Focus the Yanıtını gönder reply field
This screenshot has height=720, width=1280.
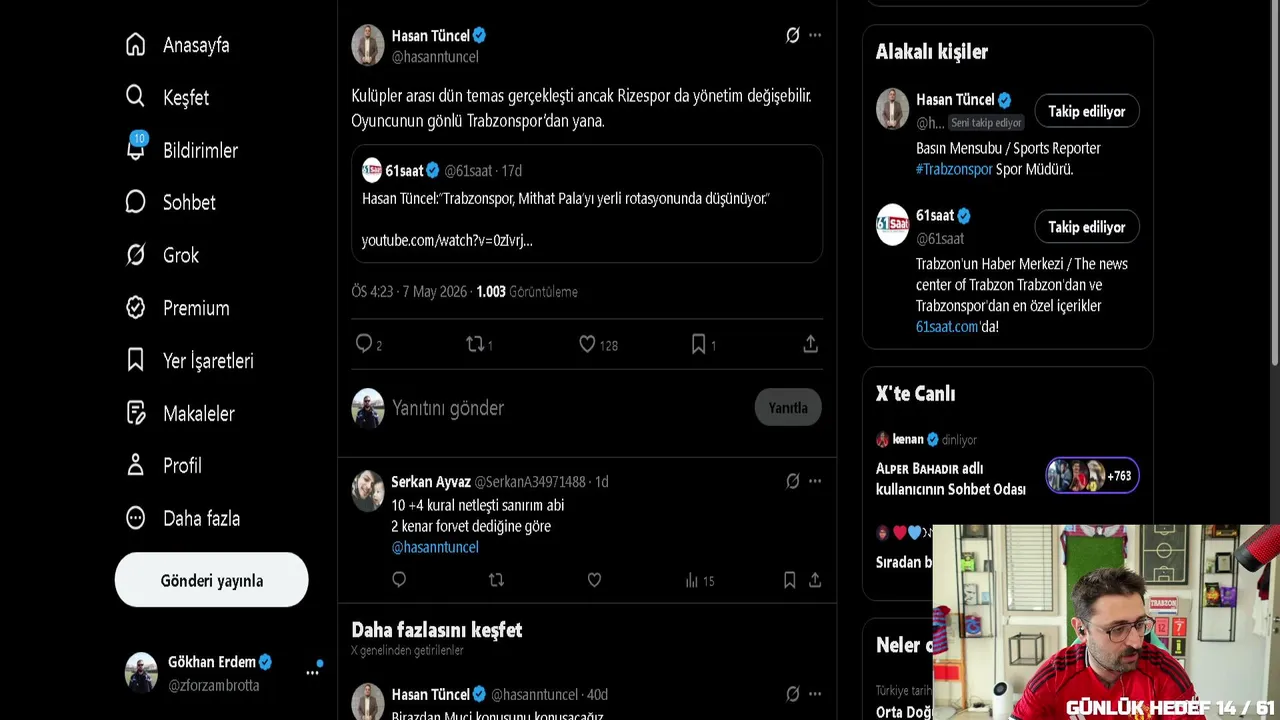coord(566,408)
